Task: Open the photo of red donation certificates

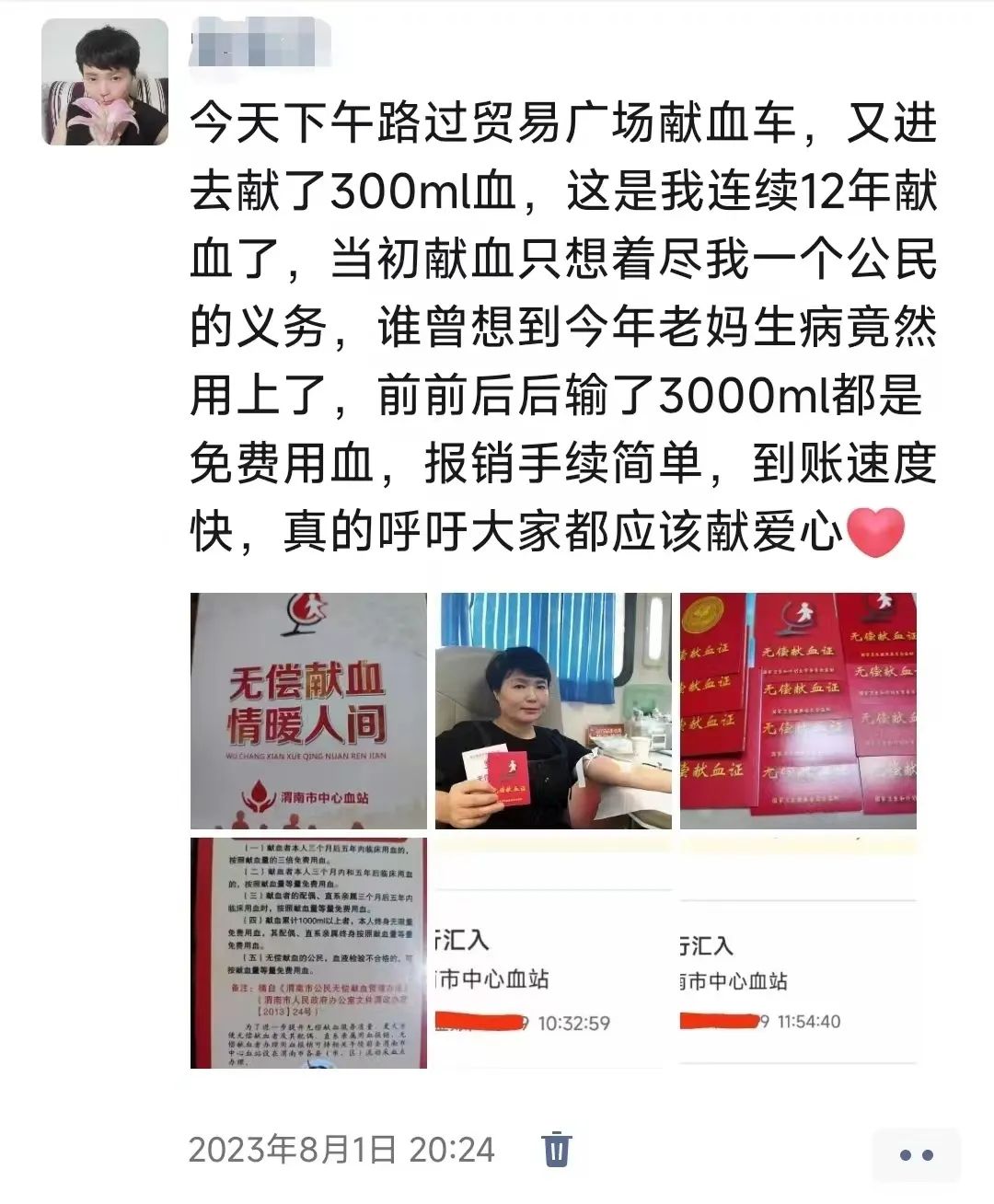Action: tap(798, 711)
